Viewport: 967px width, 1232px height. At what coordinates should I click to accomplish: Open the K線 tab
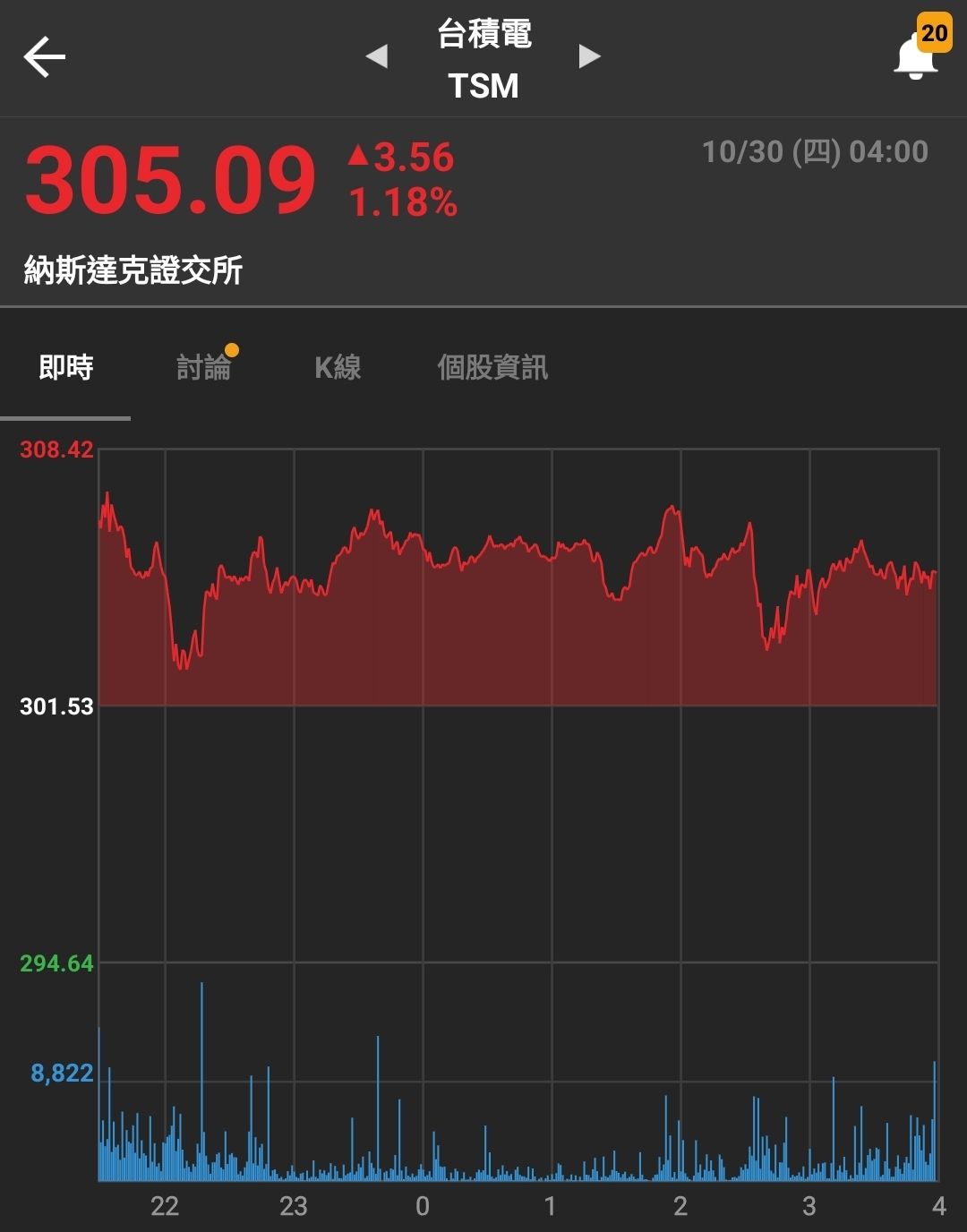(x=338, y=367)
